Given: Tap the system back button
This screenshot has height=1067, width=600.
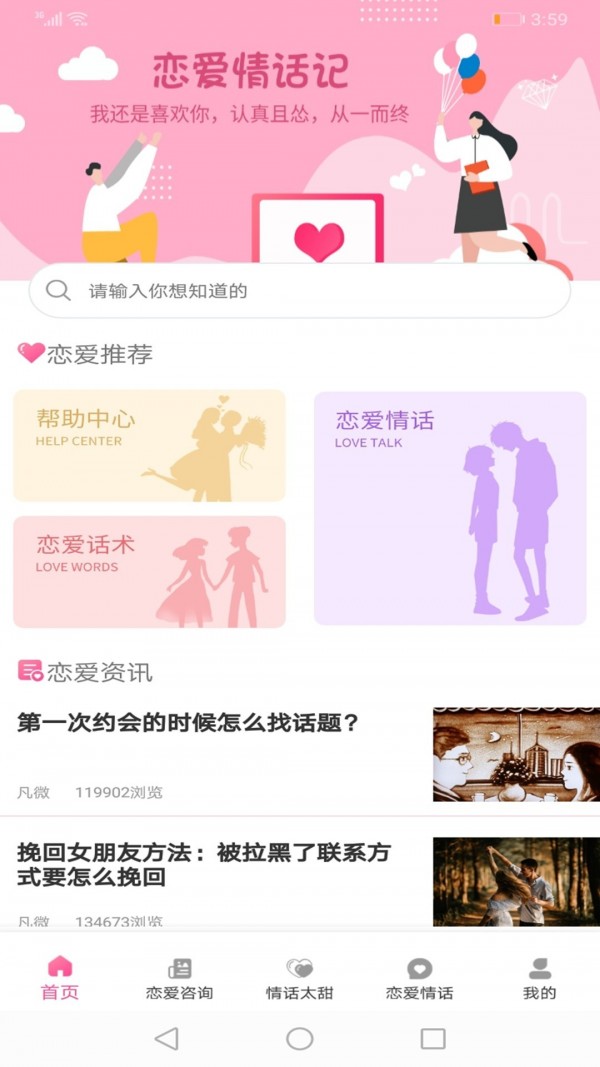Looking at the screenshot, I should pos(167,1039).
